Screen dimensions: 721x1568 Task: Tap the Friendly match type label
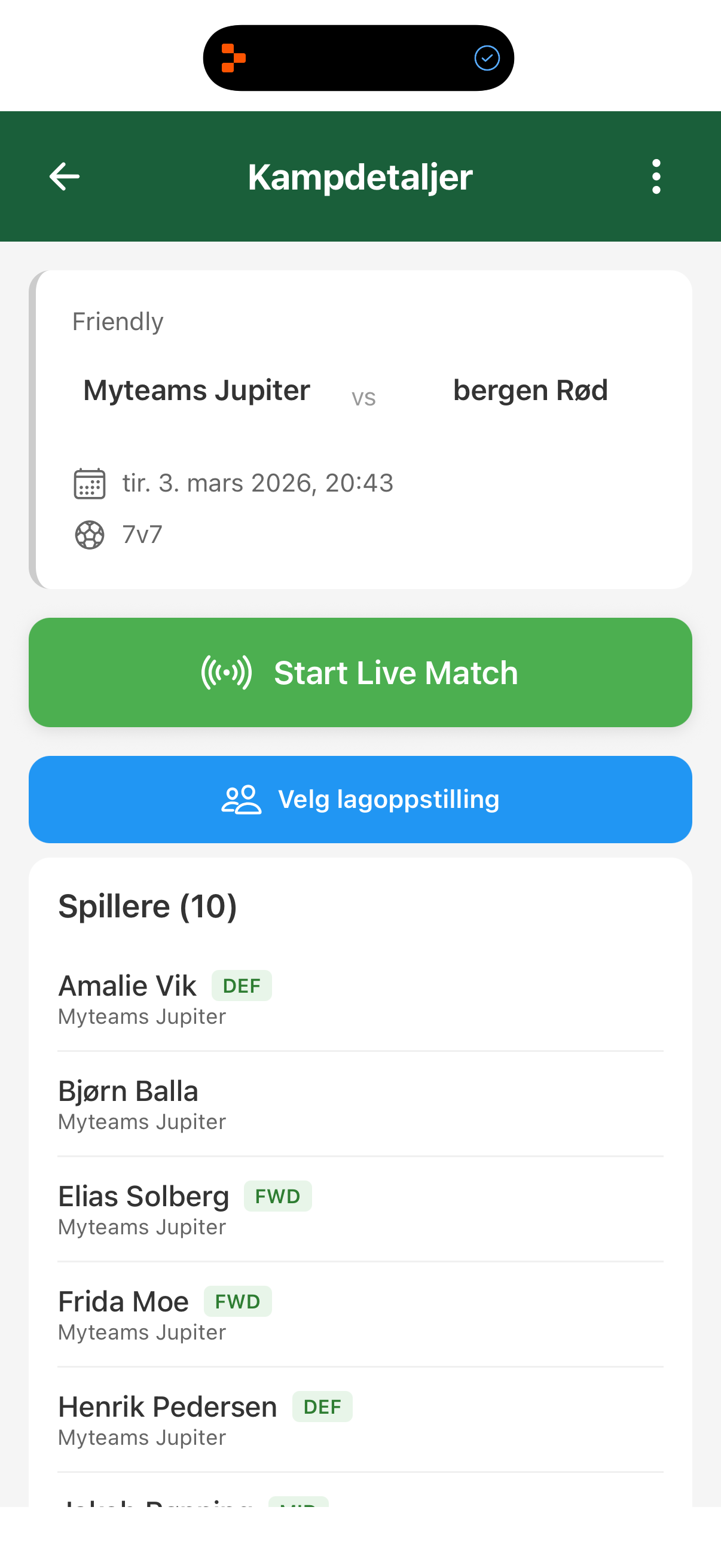[117, 321]
